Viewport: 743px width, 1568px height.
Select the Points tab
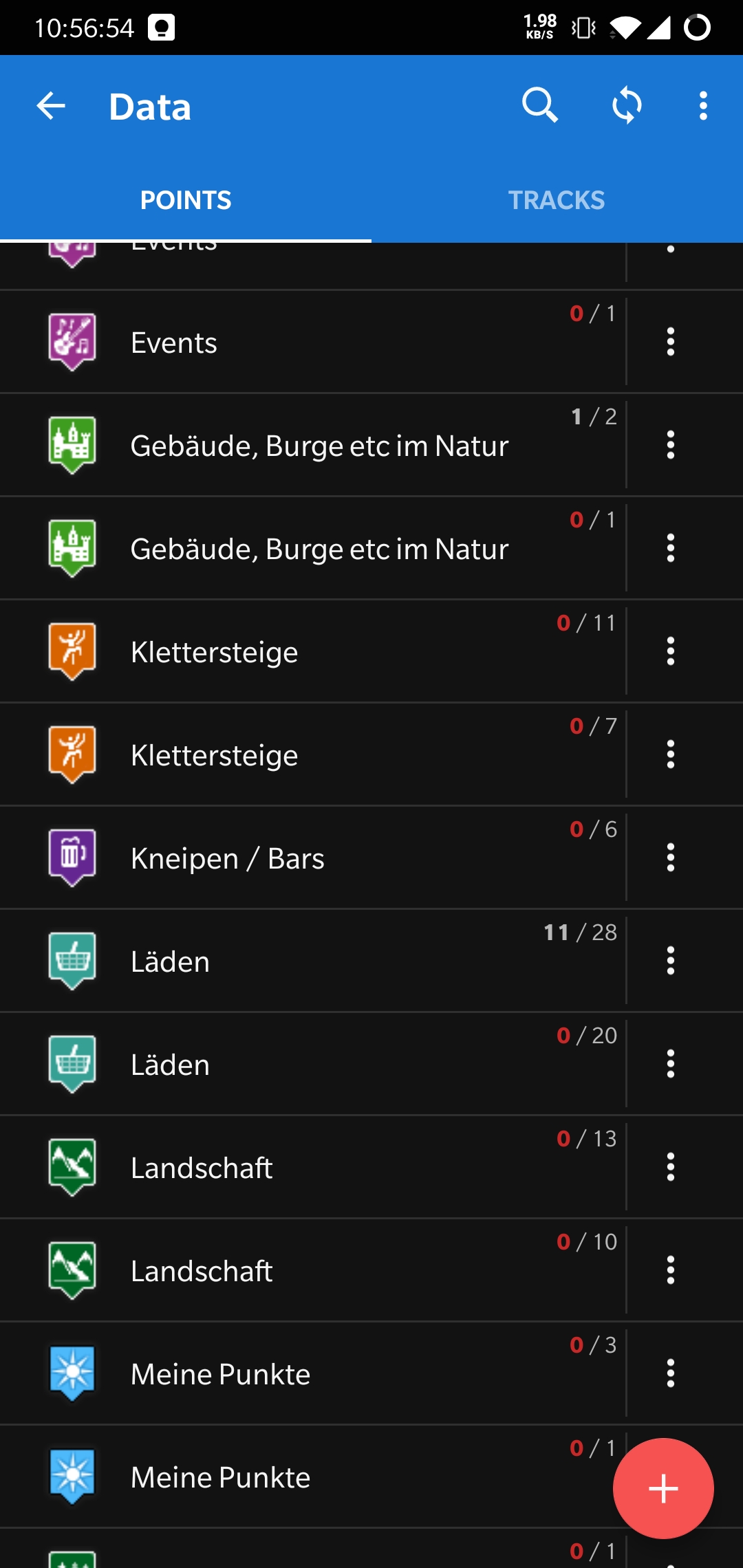click(186, 200)
